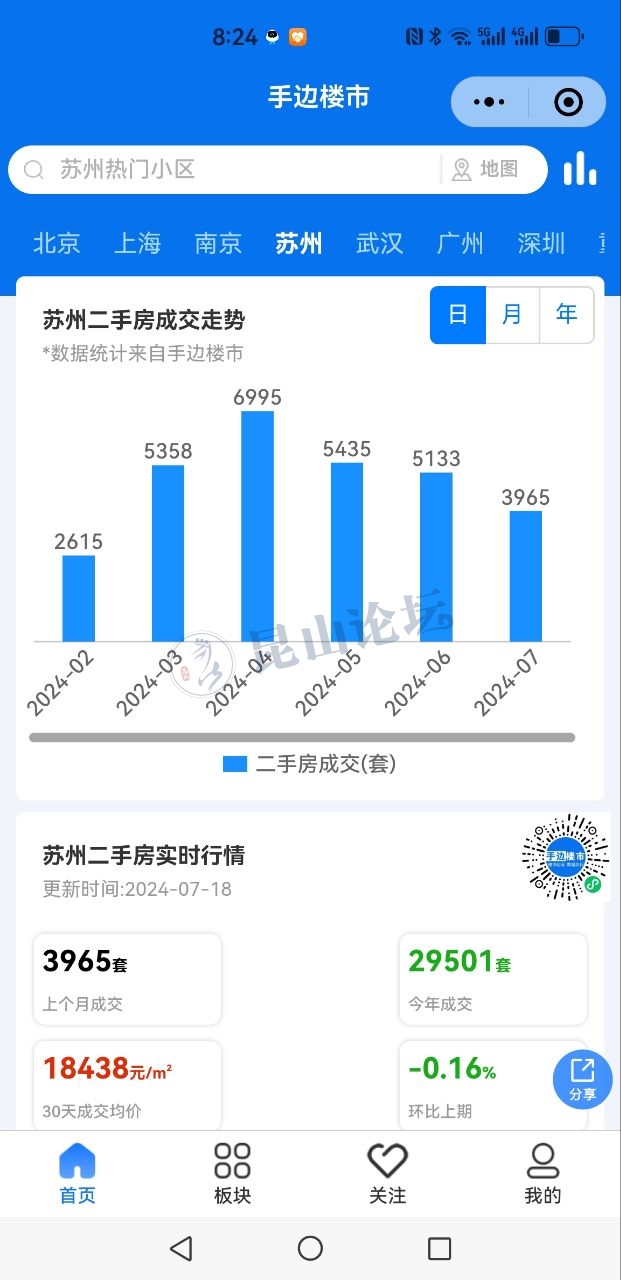Image resolution: width=621 pixels, height=1280 pixels.
Task: Open the bar chart statistics icon
Action: [x=580, y=170]
